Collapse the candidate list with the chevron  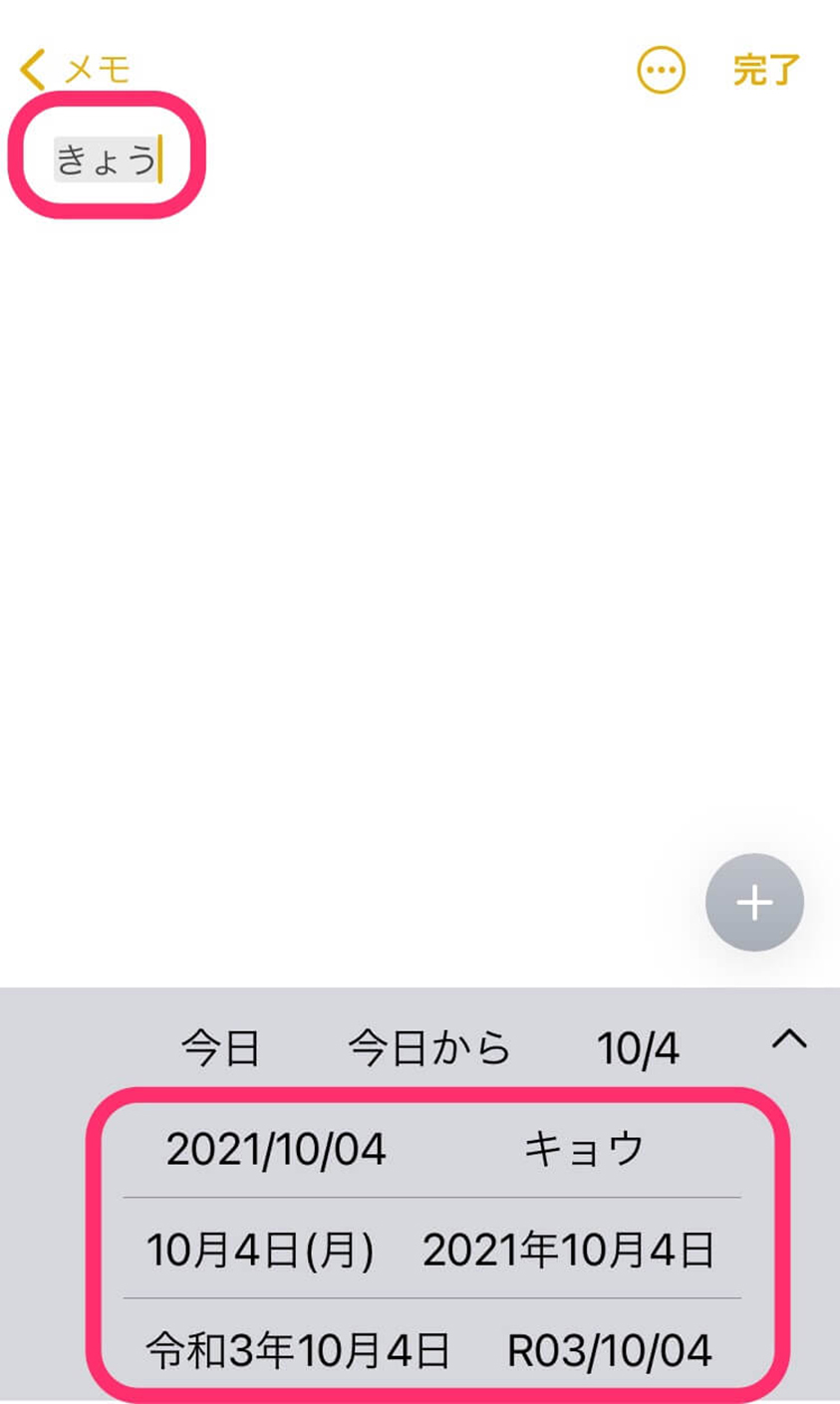coord(789,1040)
